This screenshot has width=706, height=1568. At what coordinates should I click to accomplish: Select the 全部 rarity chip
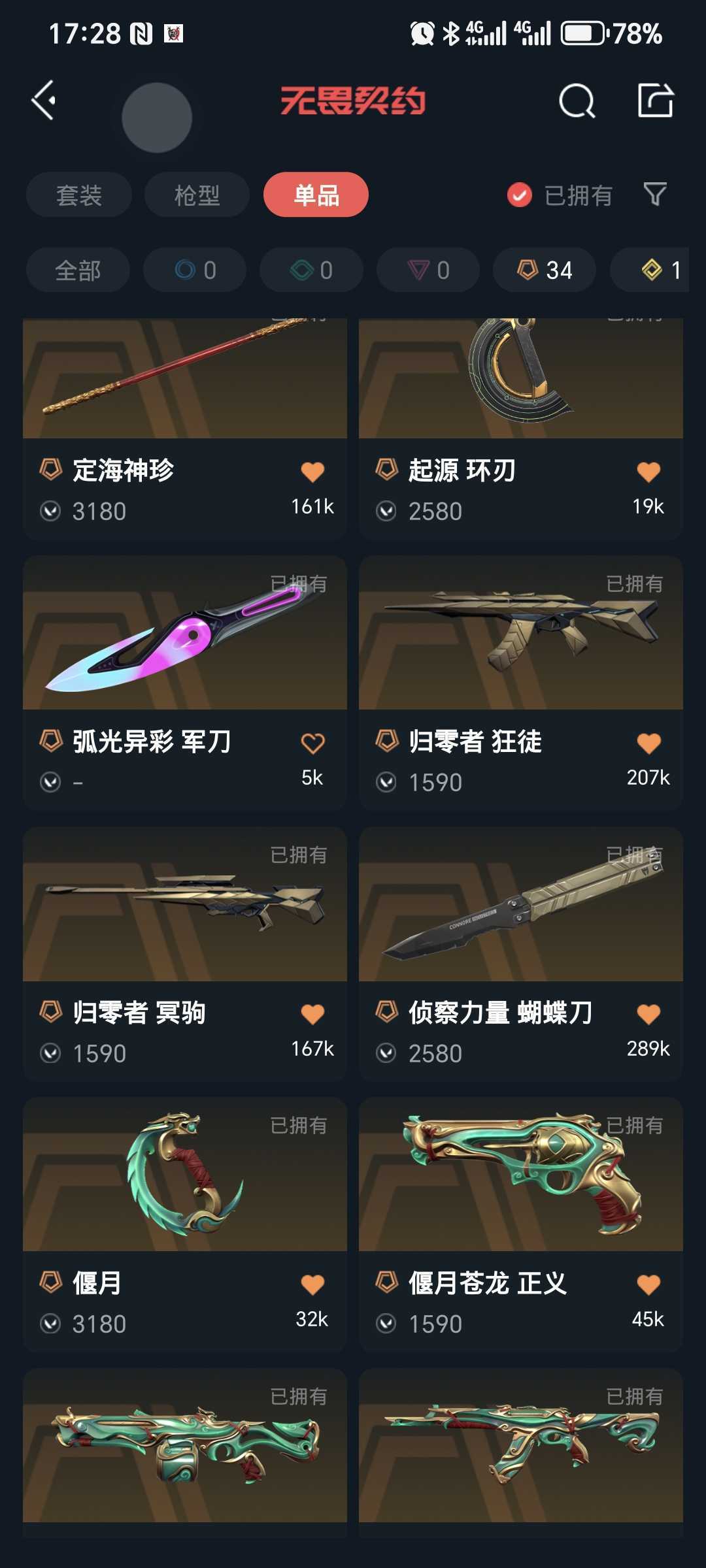[x=78, y=270]
